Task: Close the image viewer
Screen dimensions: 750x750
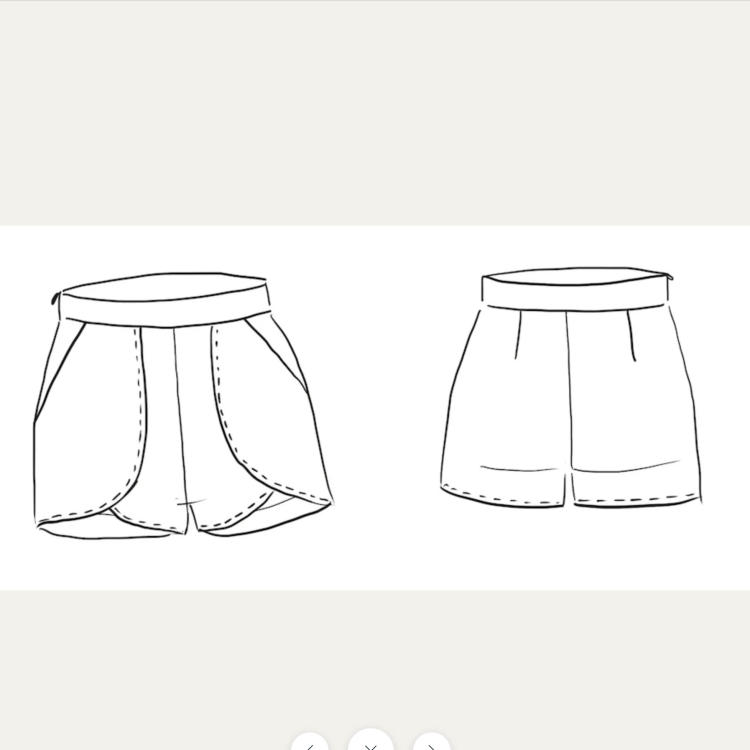Action: pos(371,745)
